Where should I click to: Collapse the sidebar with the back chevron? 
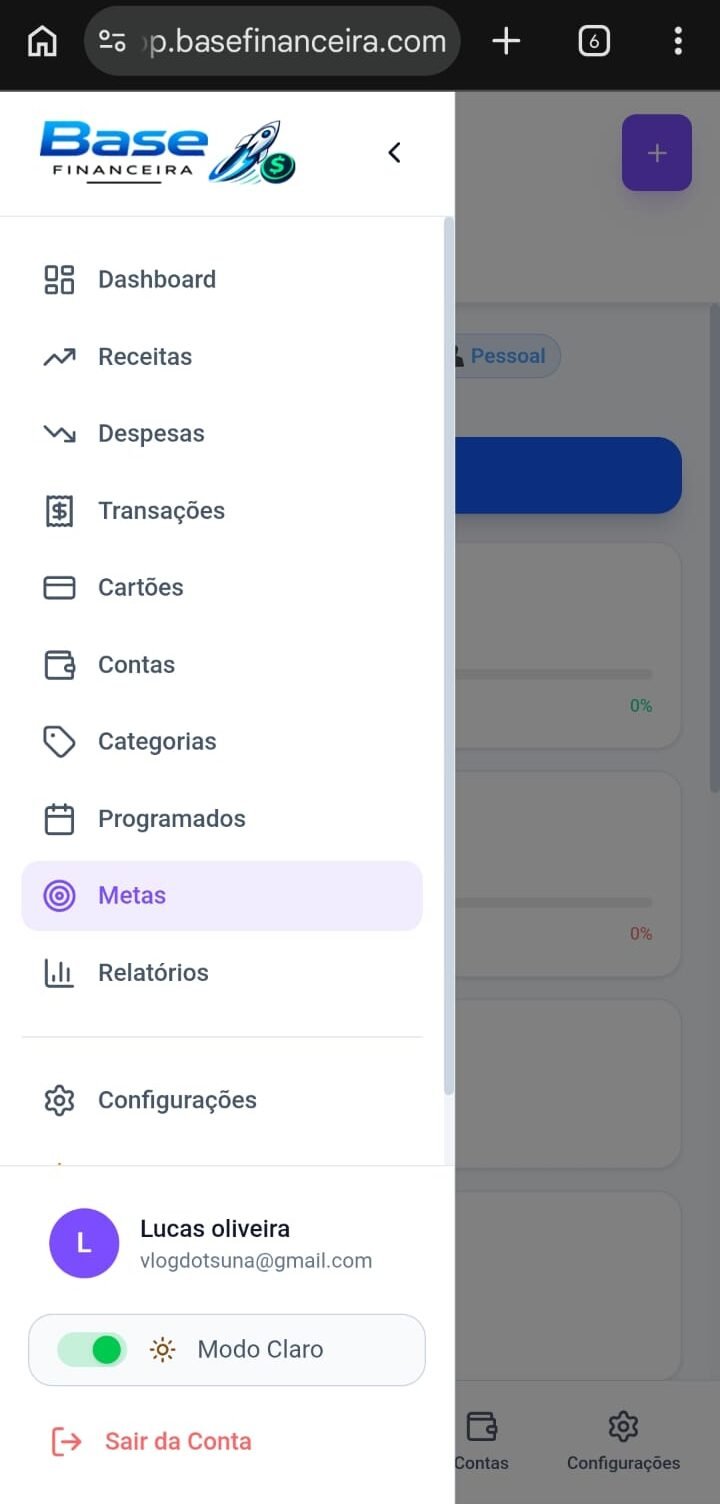click(x=394, y=152)
